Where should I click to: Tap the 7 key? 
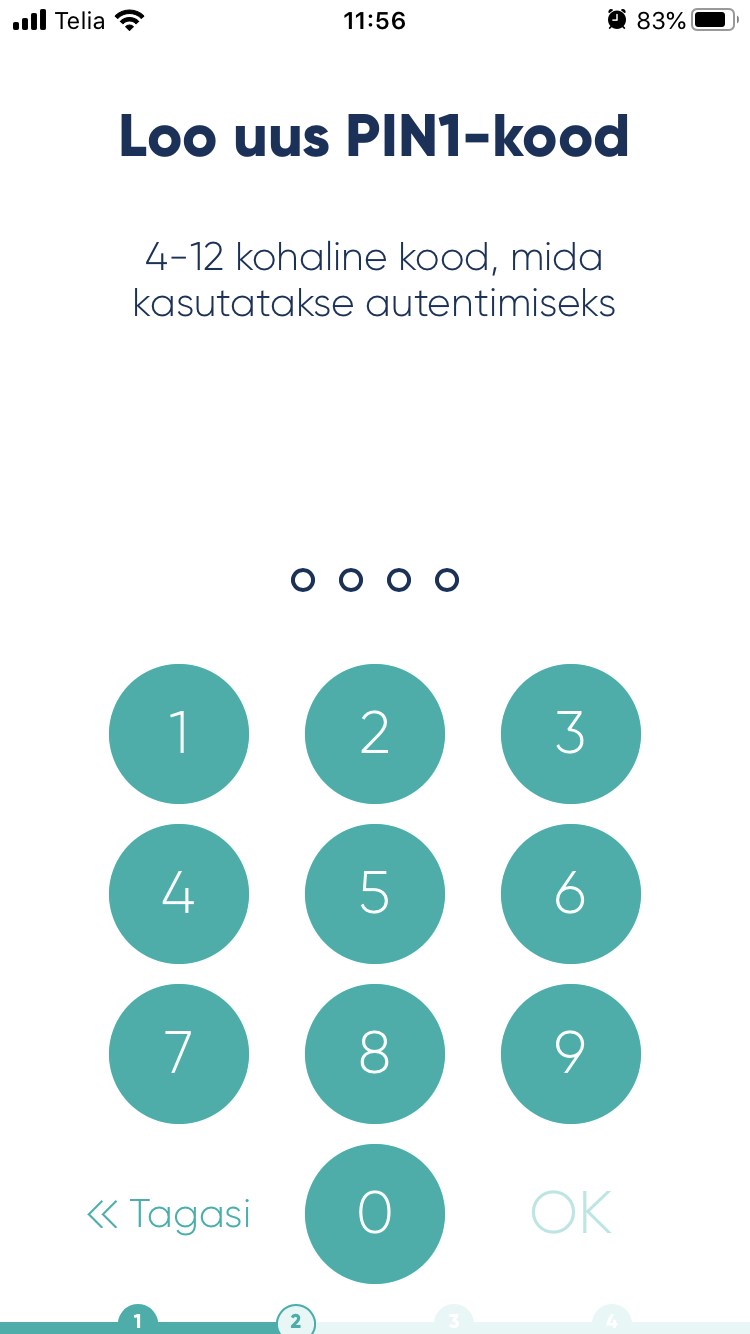click(x=179, y=1054)
